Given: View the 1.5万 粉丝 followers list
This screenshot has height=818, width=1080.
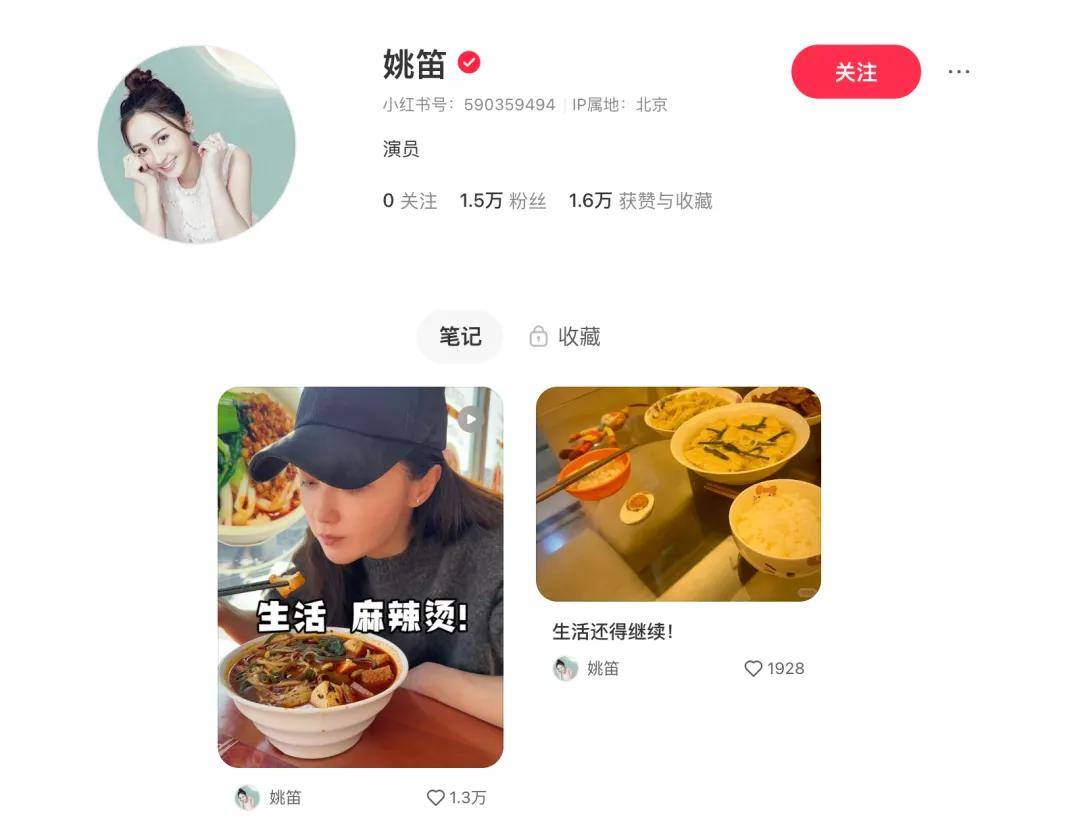Looking at the screenshot, I should coord(503,201).
